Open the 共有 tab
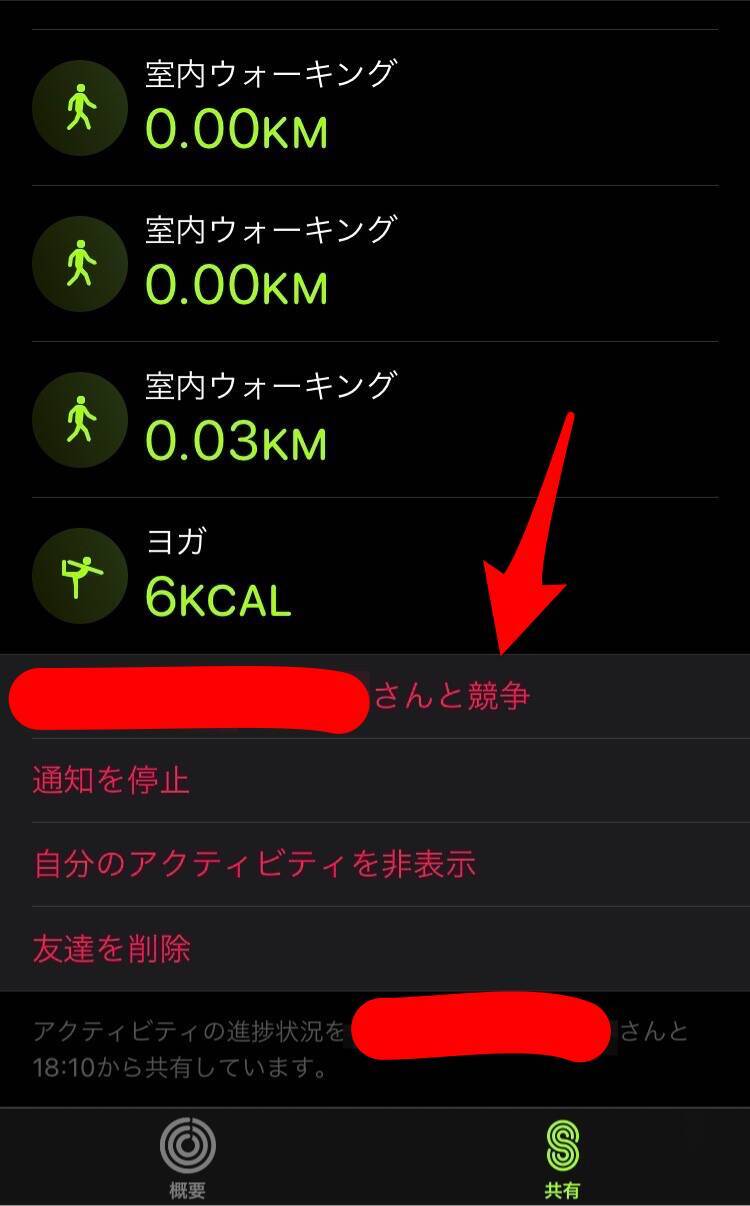Viewport: 750px width, 1206px height. pyautogui.click(x=562, y=1158)
